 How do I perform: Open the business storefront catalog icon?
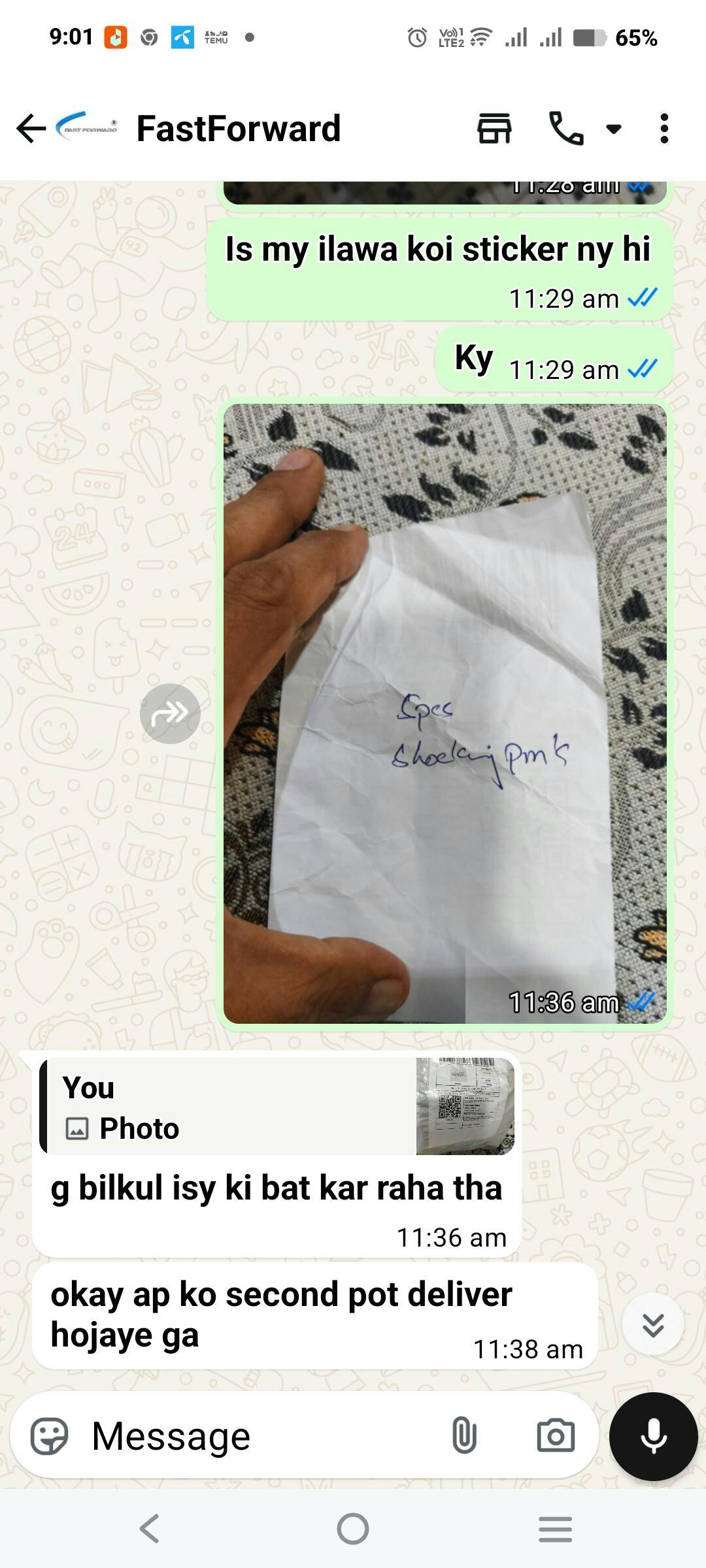click(494, 128)
